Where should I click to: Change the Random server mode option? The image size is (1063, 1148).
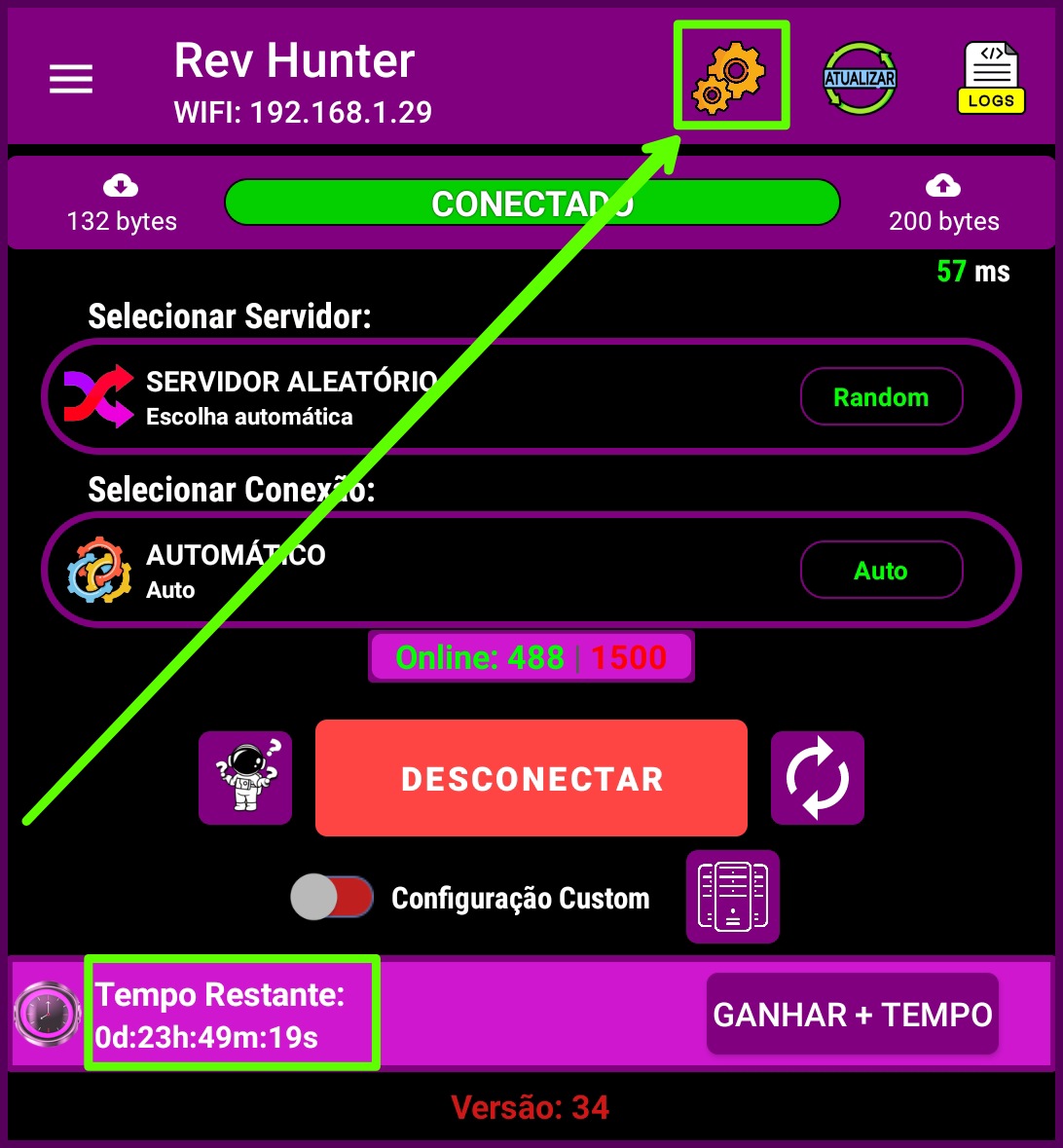[x=881, y=396]
